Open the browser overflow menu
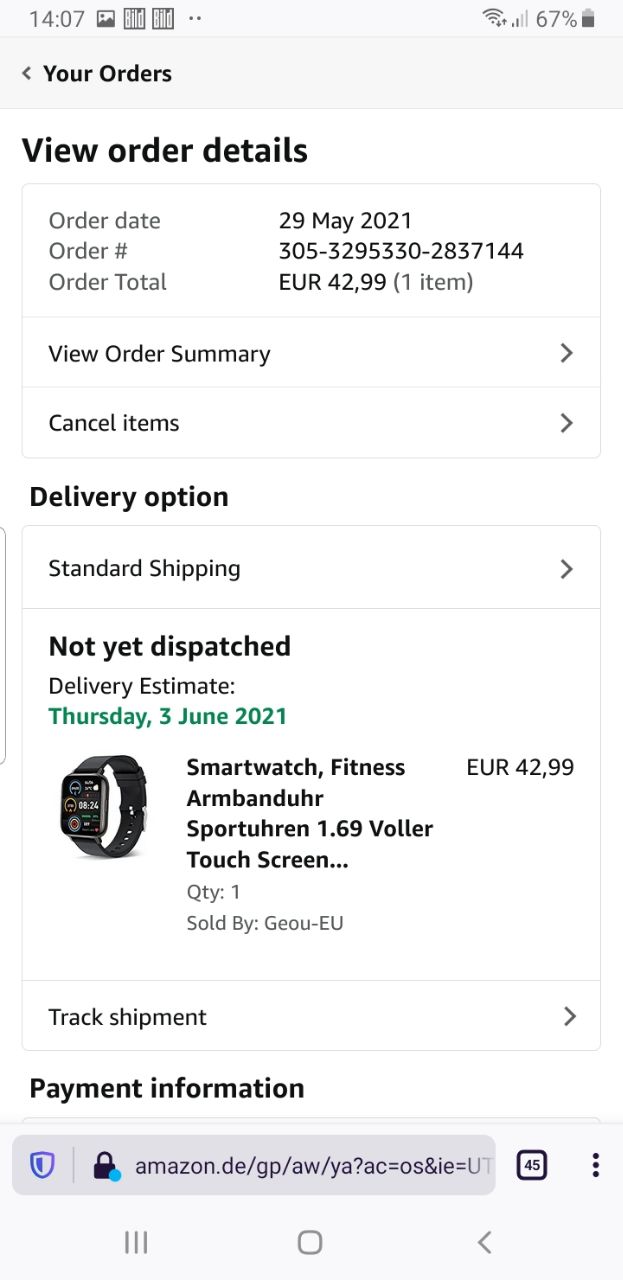623x1280 pixels. [595, 1165]
